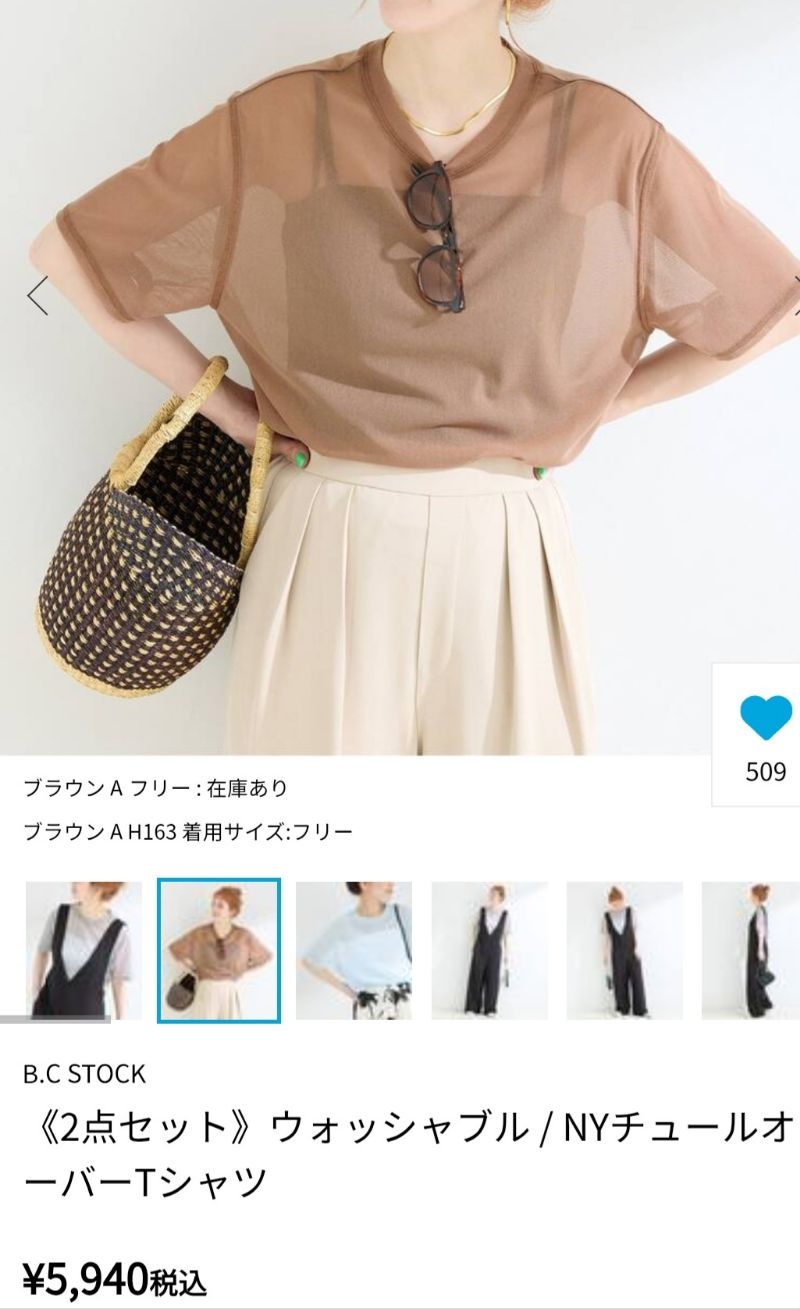Show the next product image
The height and width of the screenshot is (1309, 800).
pos(794,297)
